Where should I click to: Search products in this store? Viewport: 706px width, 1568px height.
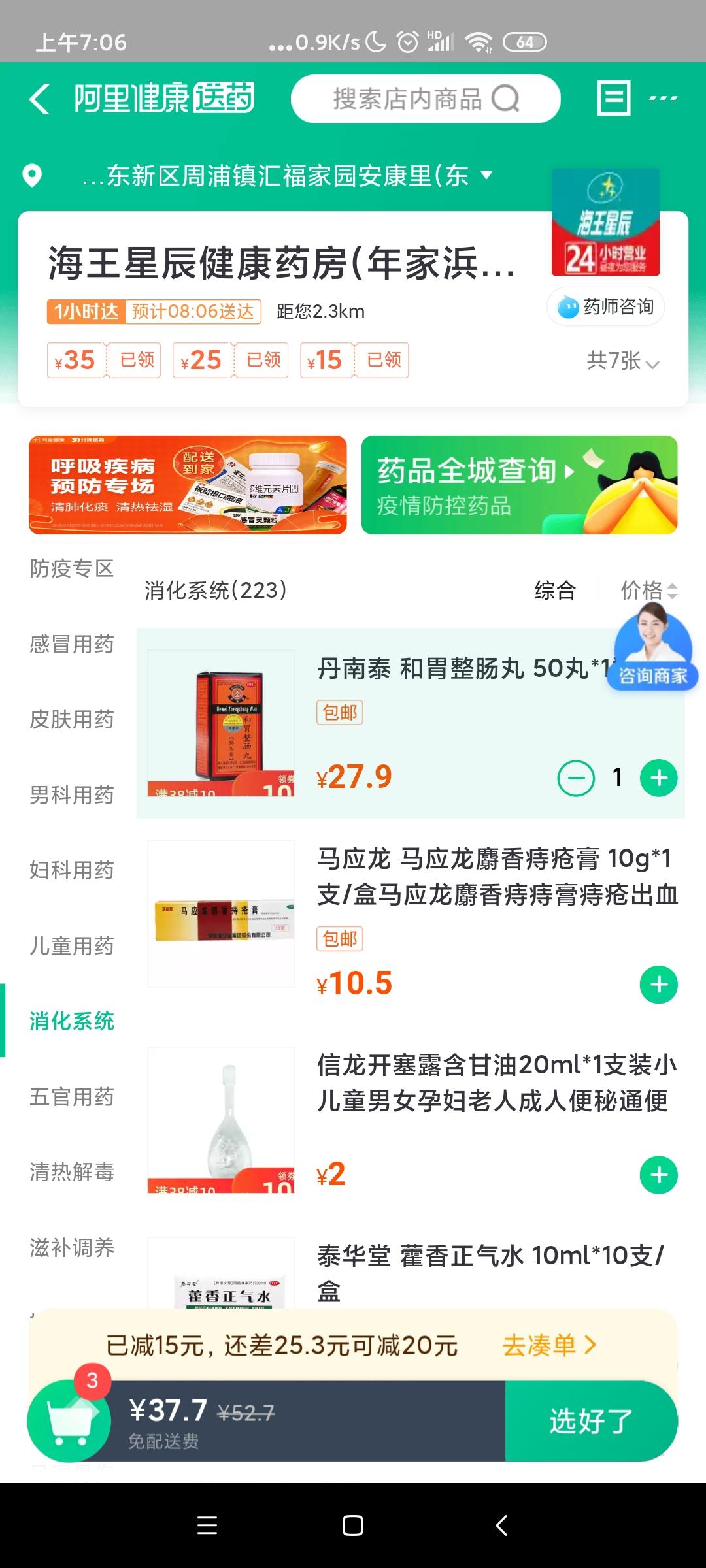pos(425,99)
